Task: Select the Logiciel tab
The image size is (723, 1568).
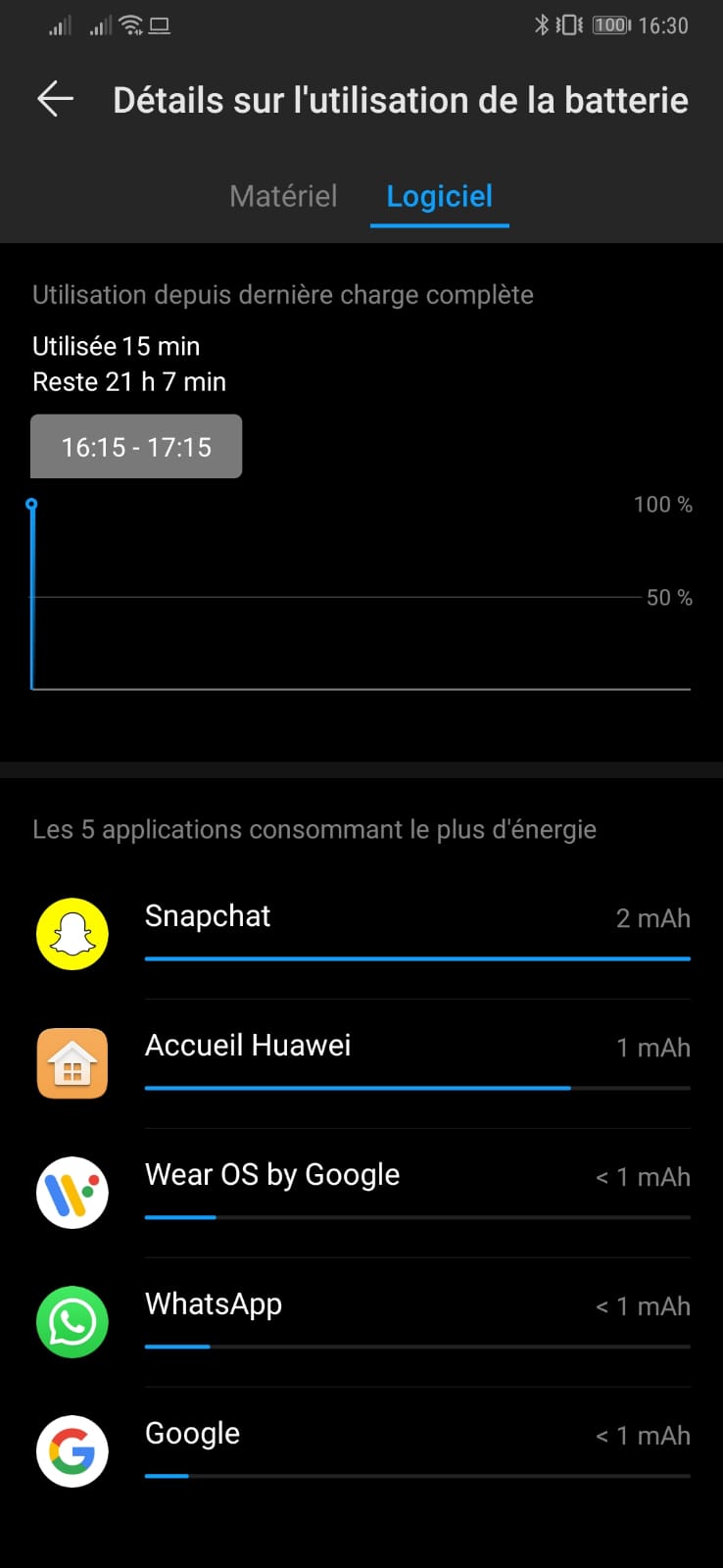Action: click(439, 197)
